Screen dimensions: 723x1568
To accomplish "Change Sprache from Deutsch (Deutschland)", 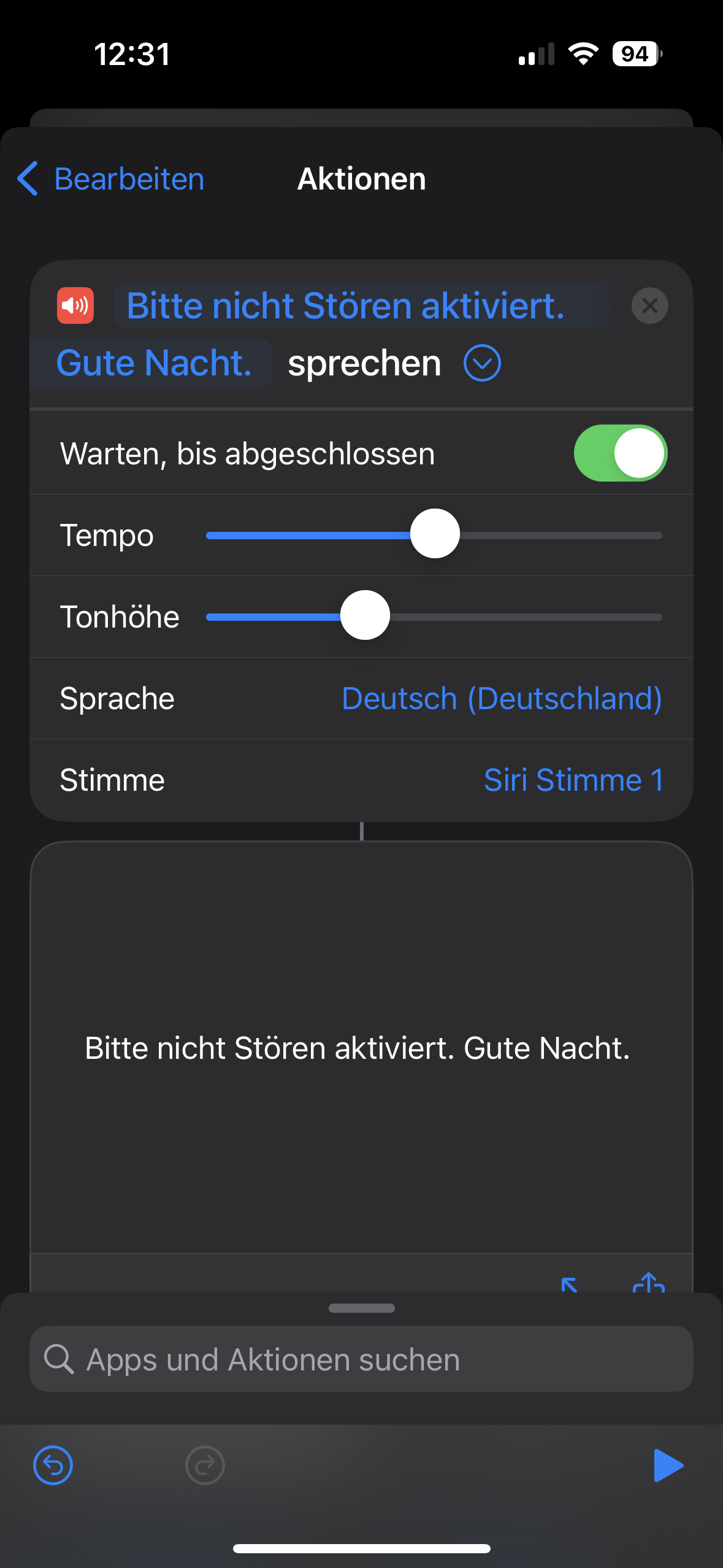I will [501, 699].
